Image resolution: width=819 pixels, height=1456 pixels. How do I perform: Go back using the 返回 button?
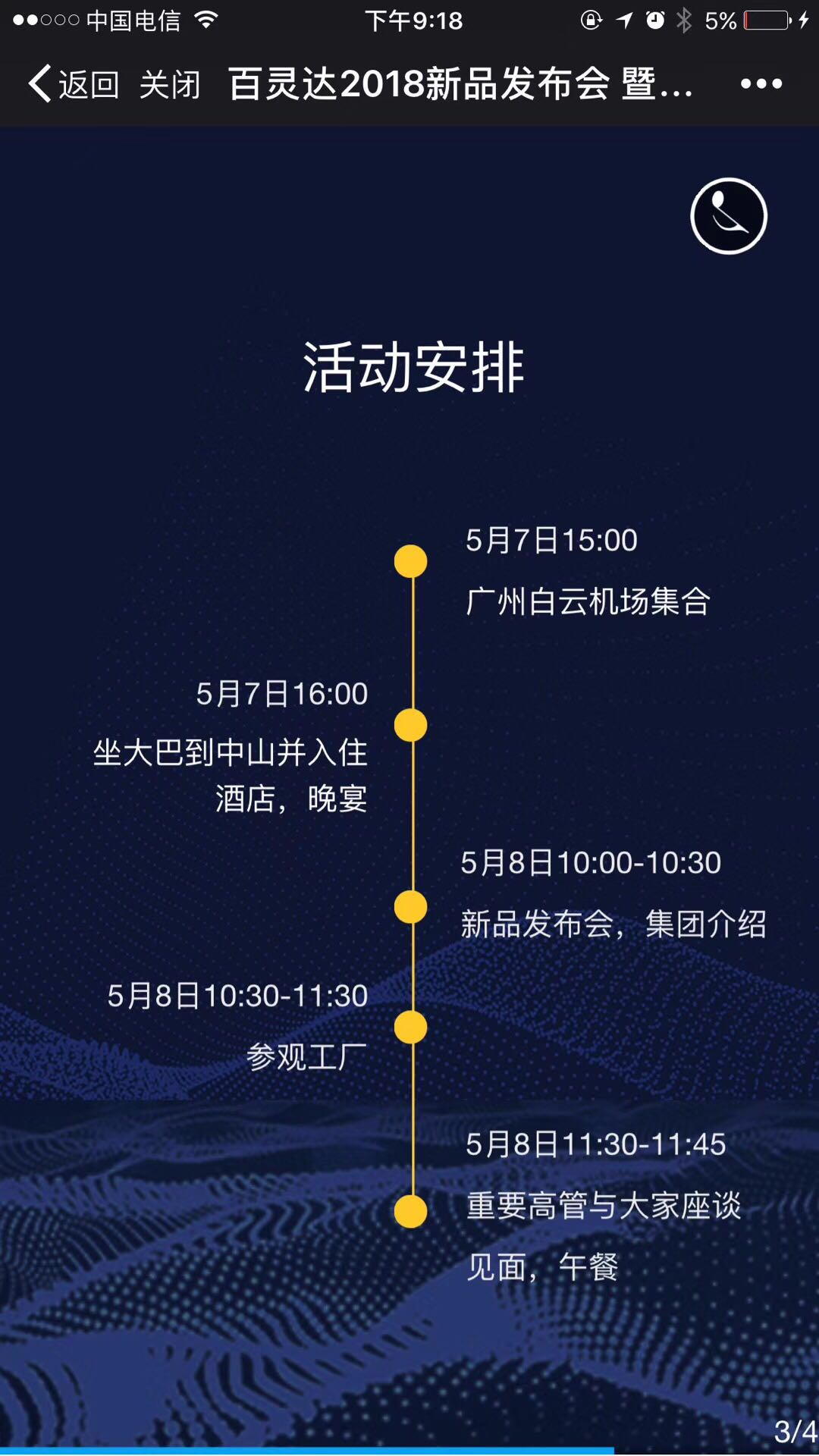74,83
